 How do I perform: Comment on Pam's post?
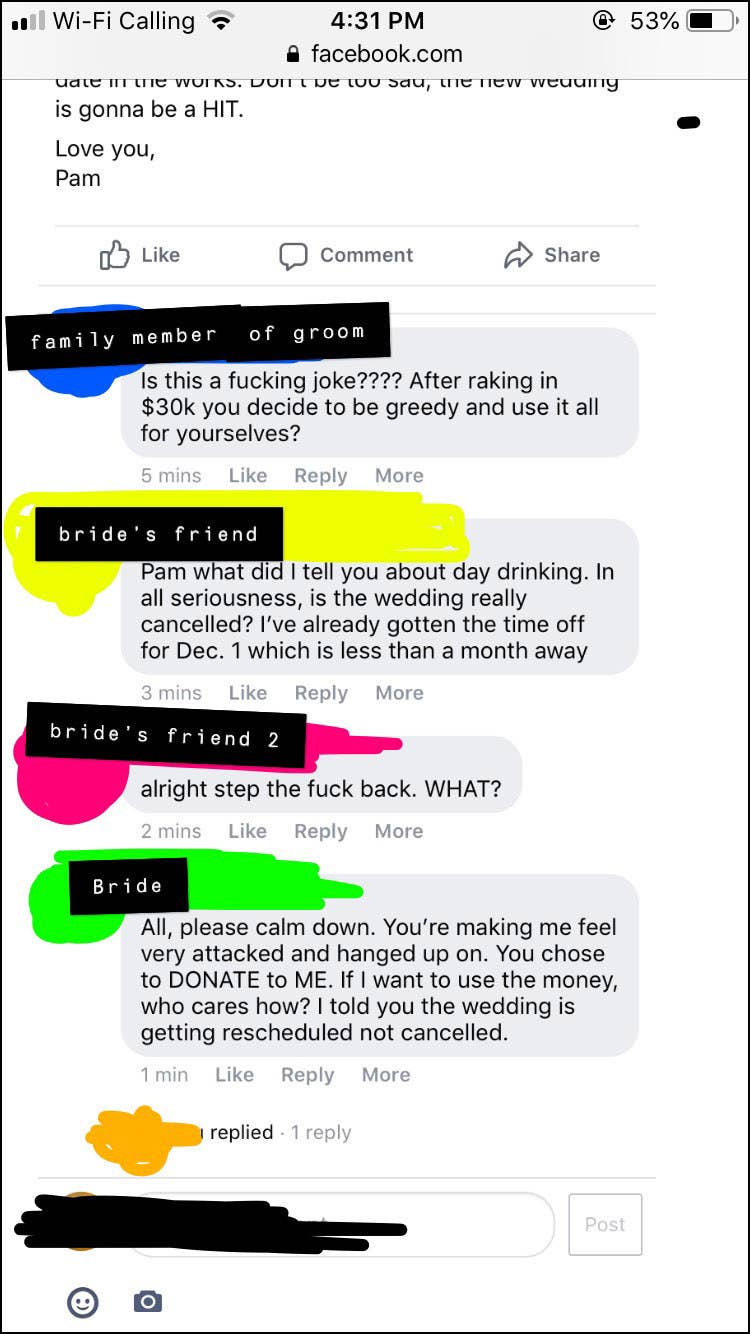tap(346, 256)
